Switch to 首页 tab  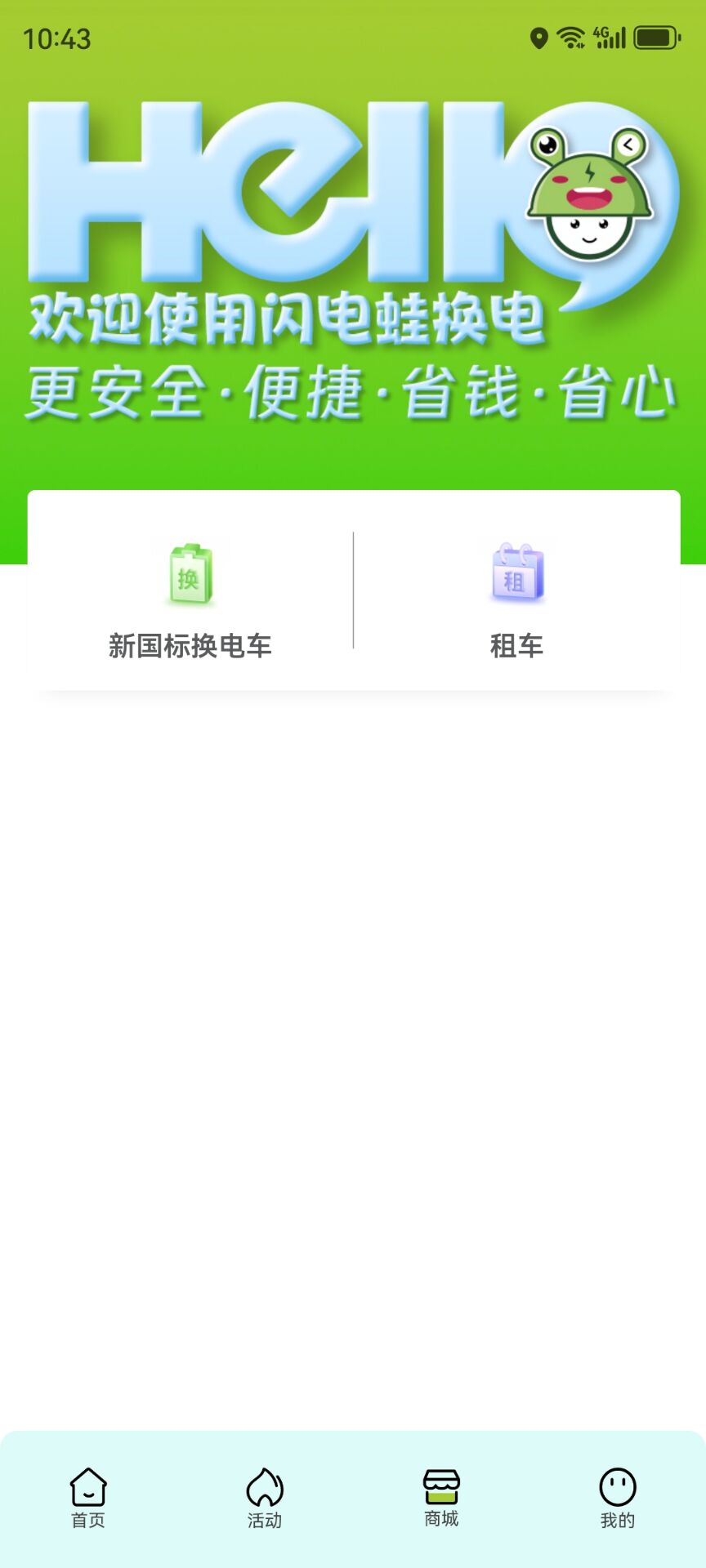coord(88,1498)
